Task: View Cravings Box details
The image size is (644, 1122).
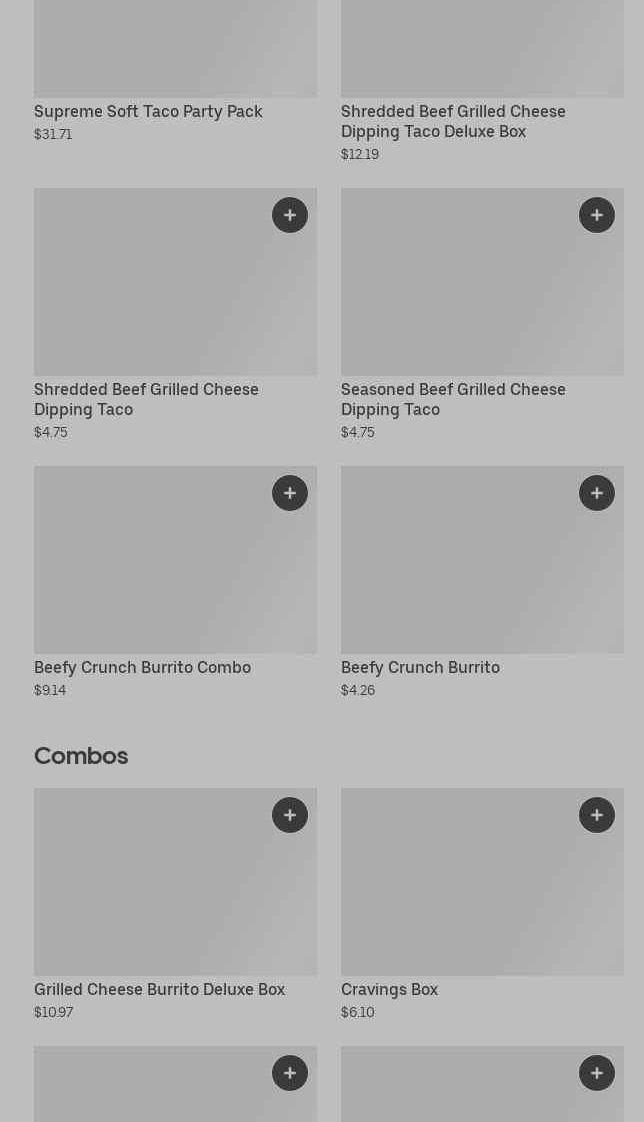Action: click(x=389, y=989)
